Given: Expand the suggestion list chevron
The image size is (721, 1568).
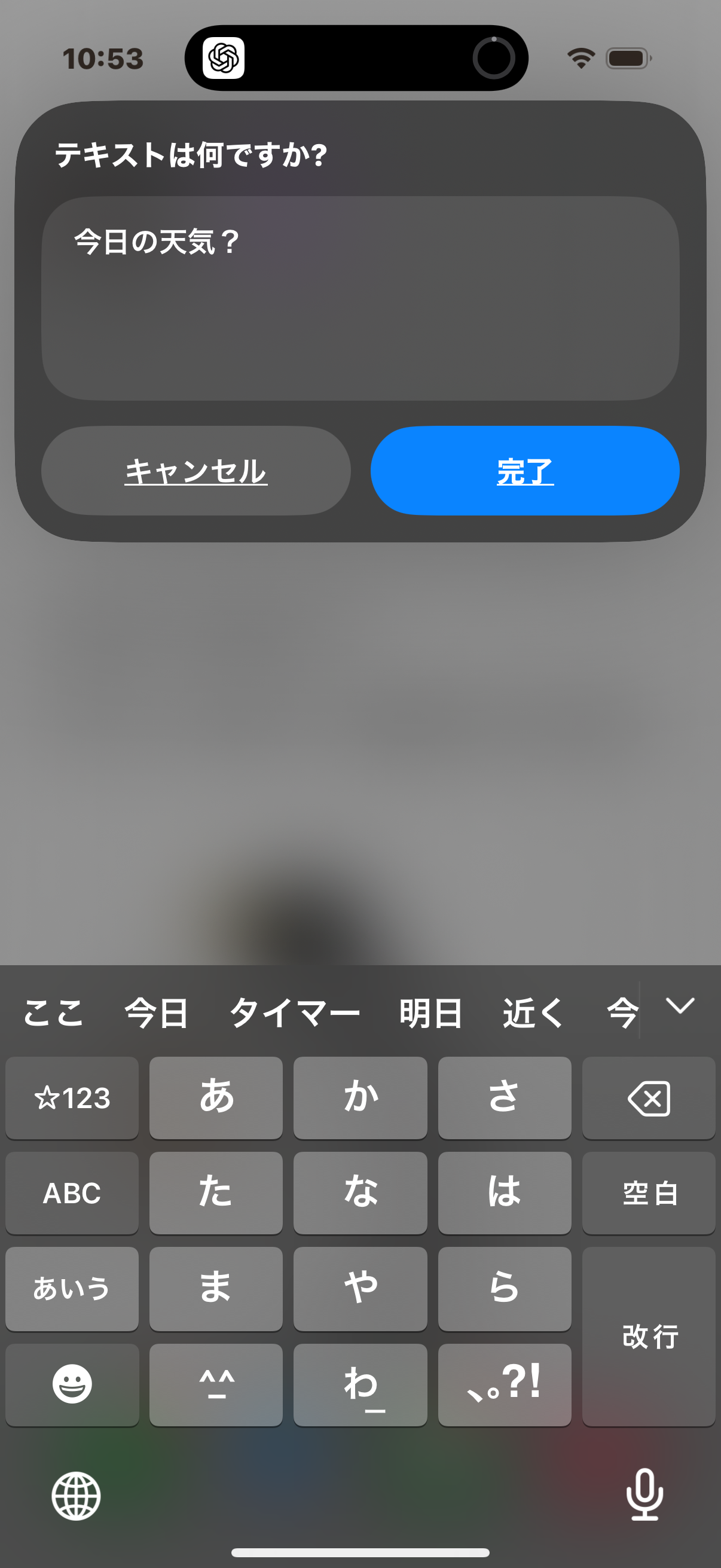Looking at the screenshot, I should 680,1006.
